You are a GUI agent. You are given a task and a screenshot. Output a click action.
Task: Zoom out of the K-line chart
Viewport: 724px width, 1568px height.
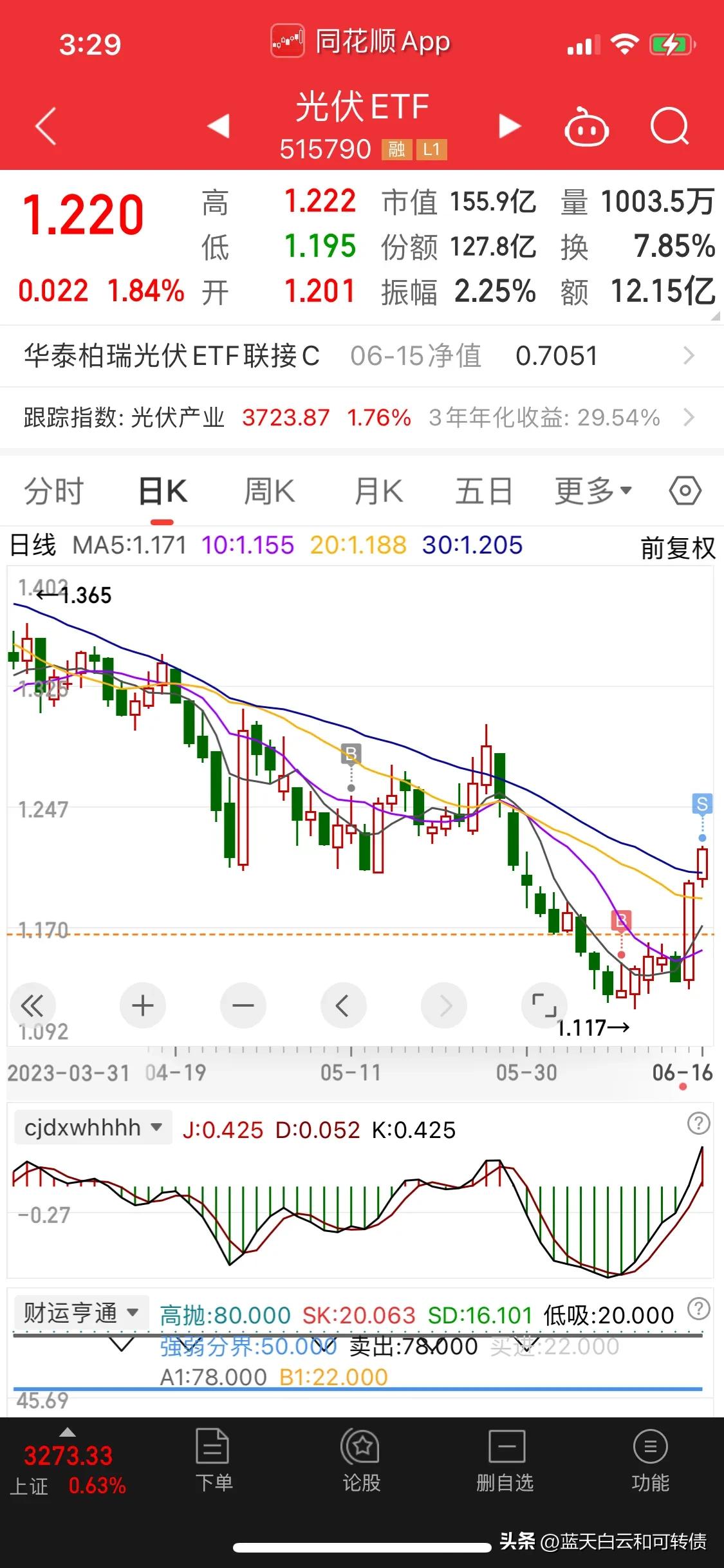pos(243,1005)
